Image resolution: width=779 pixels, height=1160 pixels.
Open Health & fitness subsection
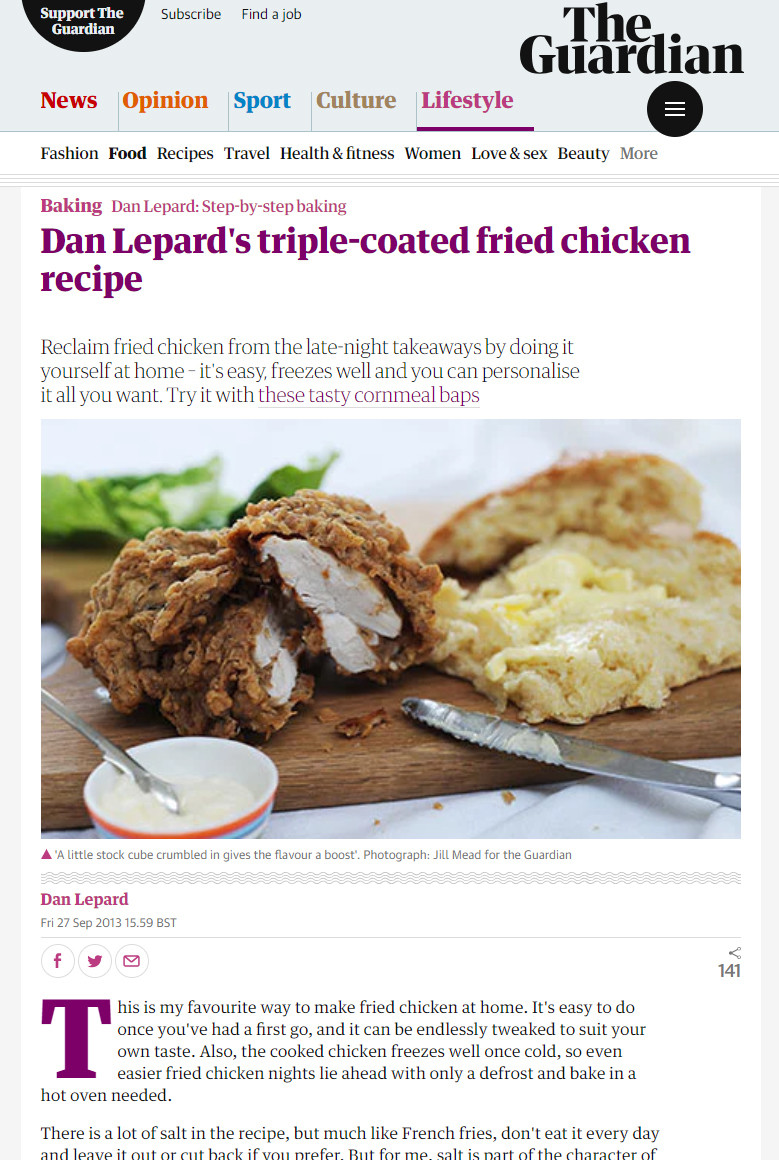(337, 153)
